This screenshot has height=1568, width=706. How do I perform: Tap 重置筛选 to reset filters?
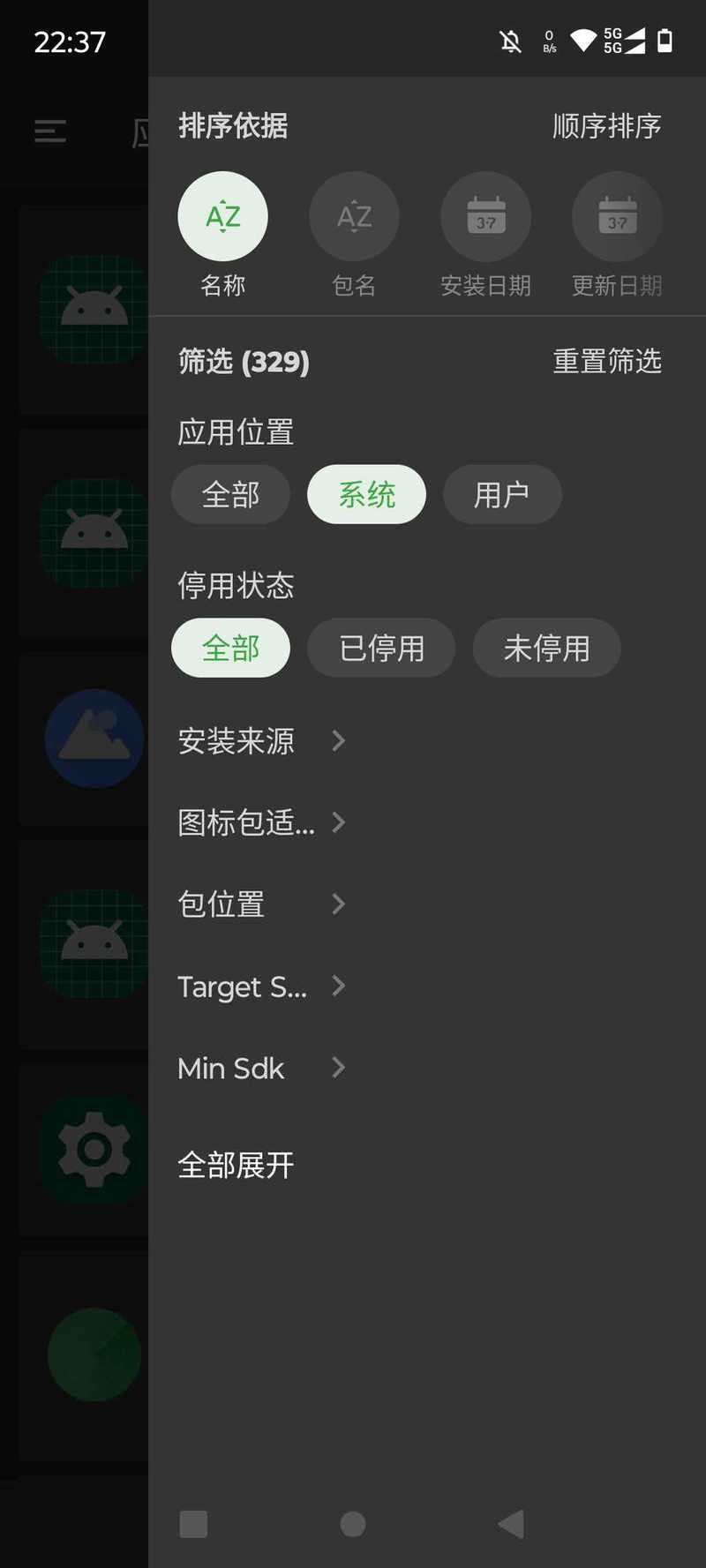[x=607, y=361]
